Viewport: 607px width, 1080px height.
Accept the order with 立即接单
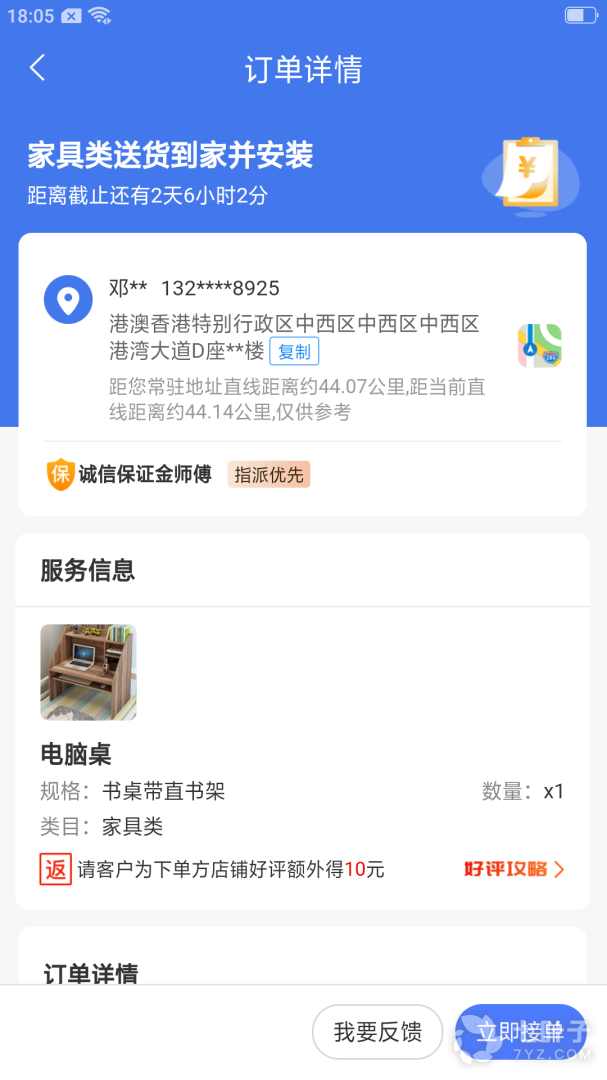point(520,1031)
